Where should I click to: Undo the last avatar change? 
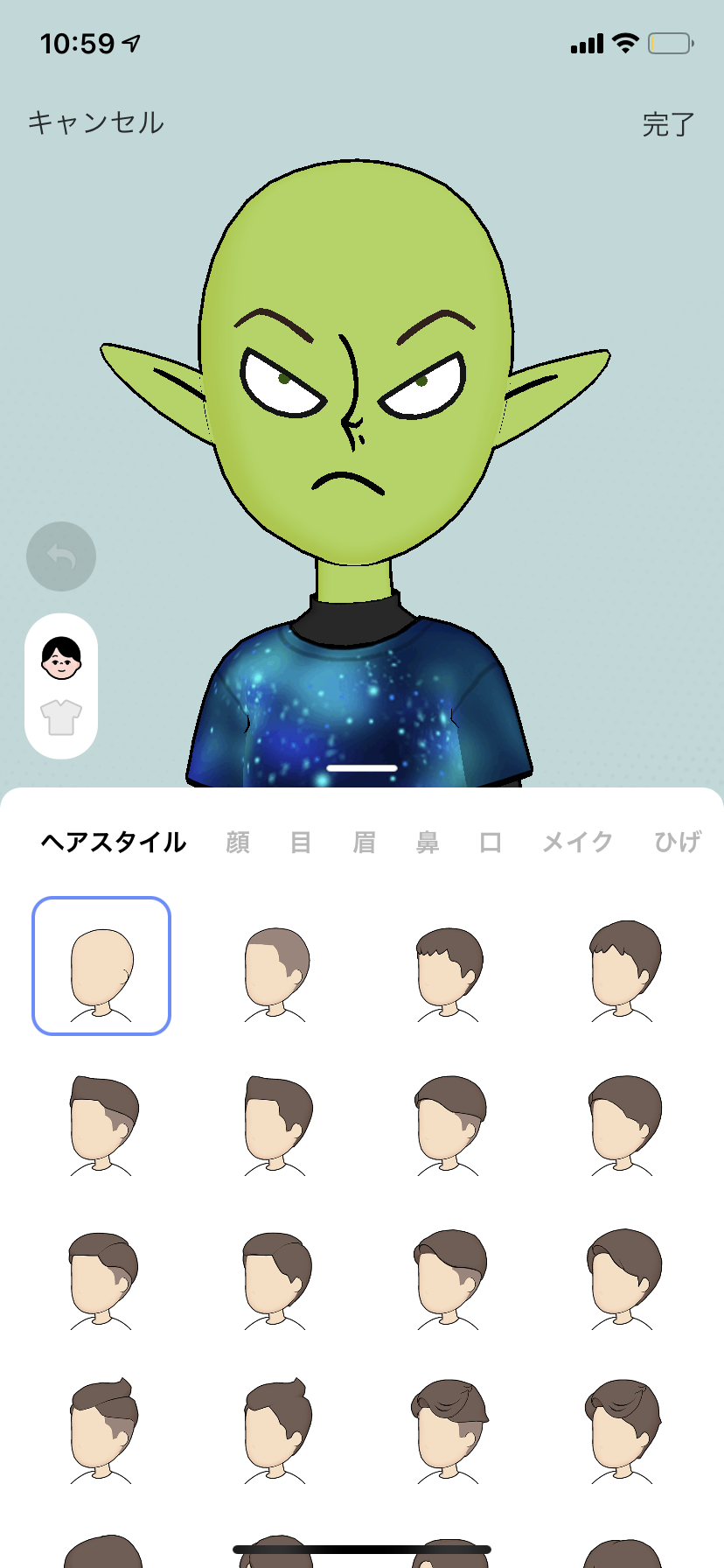(x=61, y=556)
